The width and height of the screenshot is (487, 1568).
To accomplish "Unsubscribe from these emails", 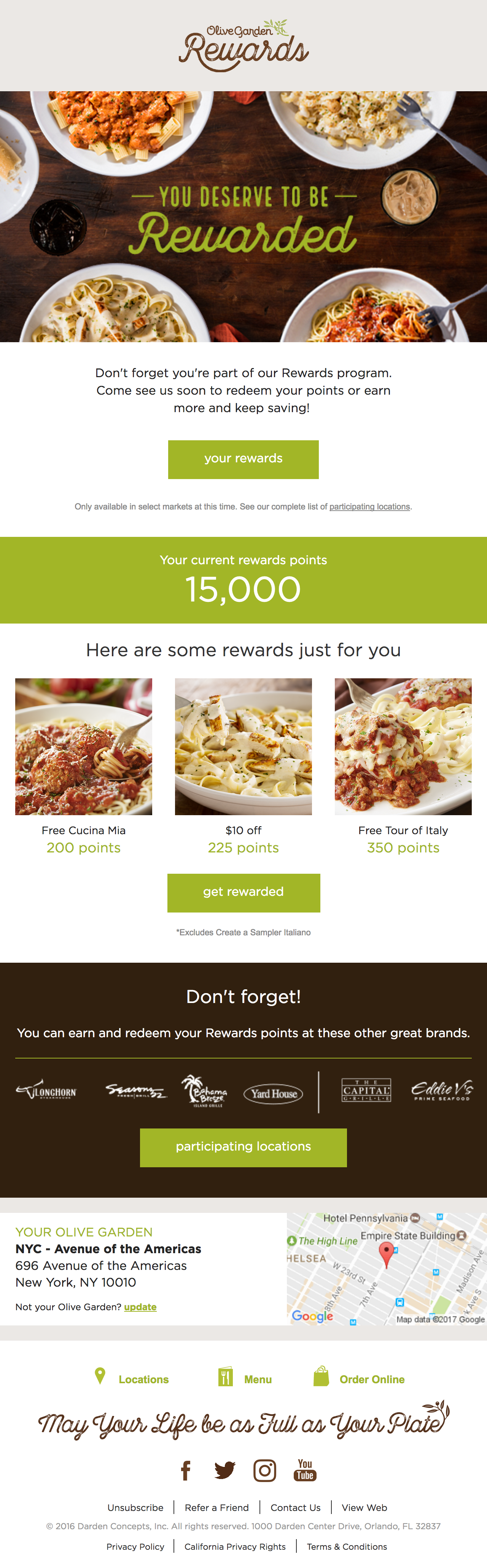I will (135, 1508).
